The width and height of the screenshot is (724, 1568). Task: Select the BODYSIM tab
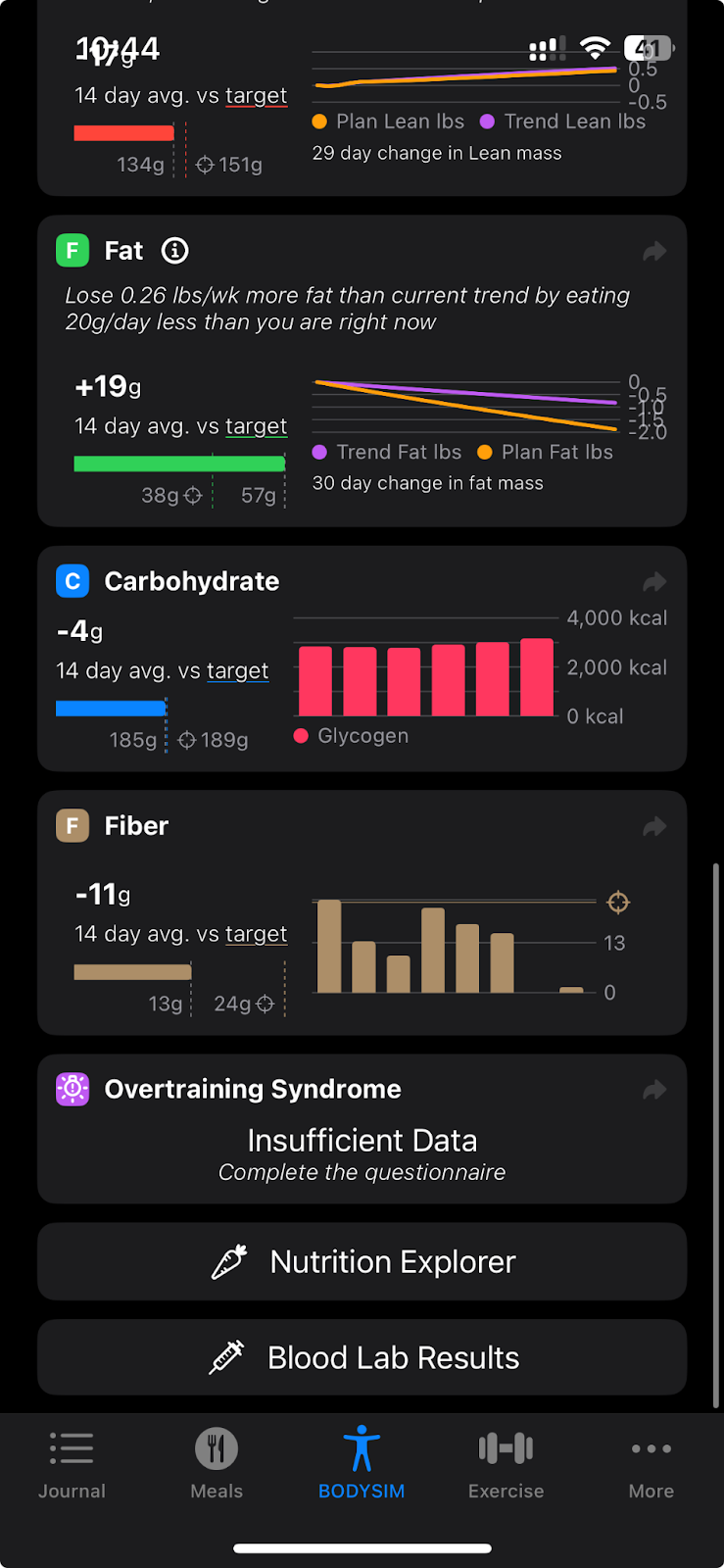click(x=362, y=1465)
